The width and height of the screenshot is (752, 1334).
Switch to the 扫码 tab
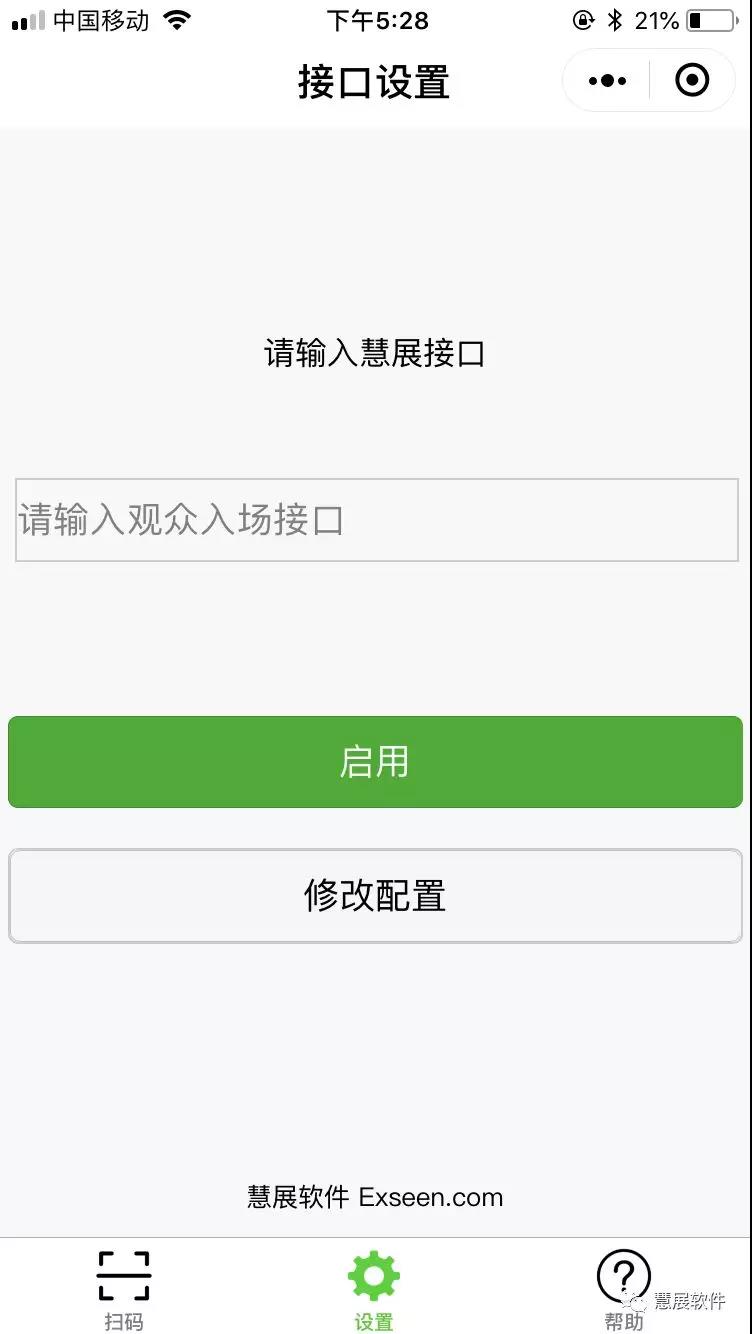coord(124,1290)
